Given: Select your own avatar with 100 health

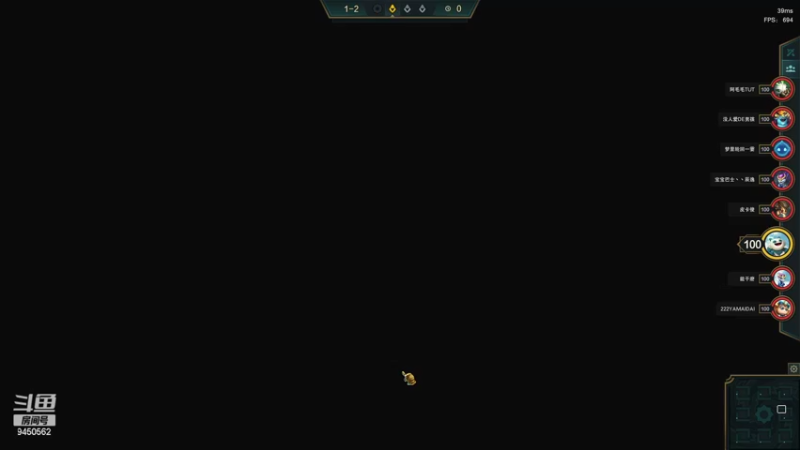Looking at the screenshot, I should [777, 243].
